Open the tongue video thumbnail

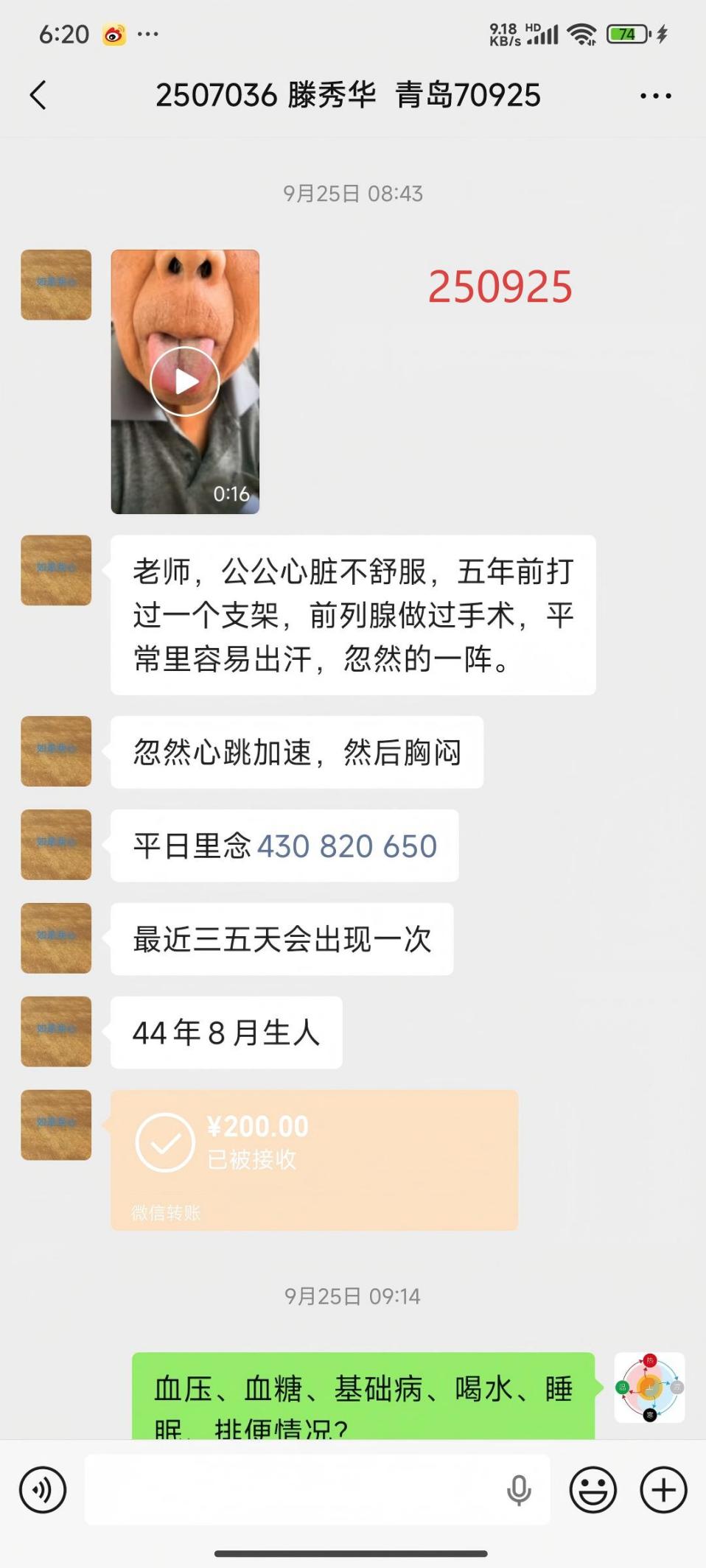(x=185, y=380)
